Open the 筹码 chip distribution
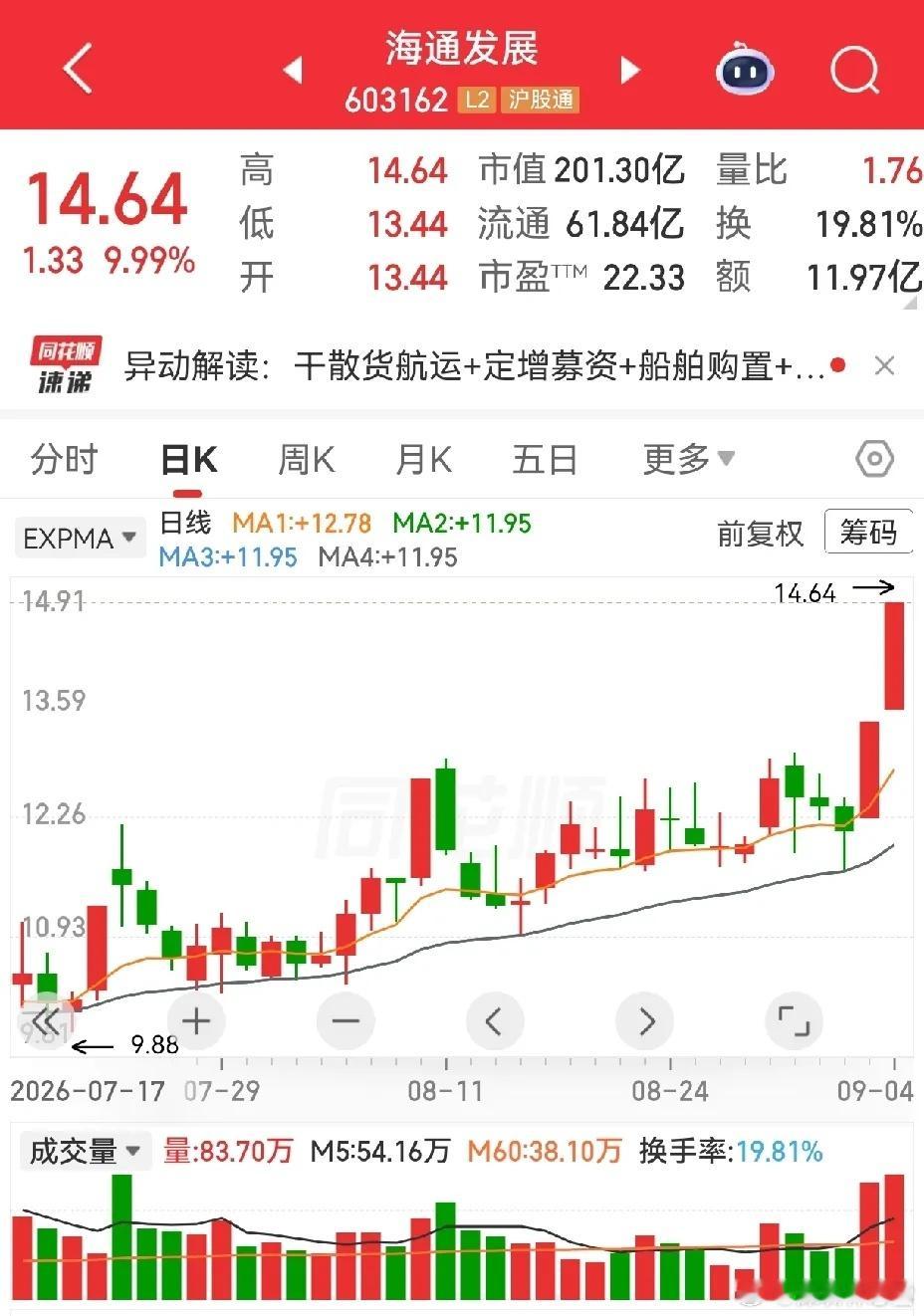 point(868,533)
